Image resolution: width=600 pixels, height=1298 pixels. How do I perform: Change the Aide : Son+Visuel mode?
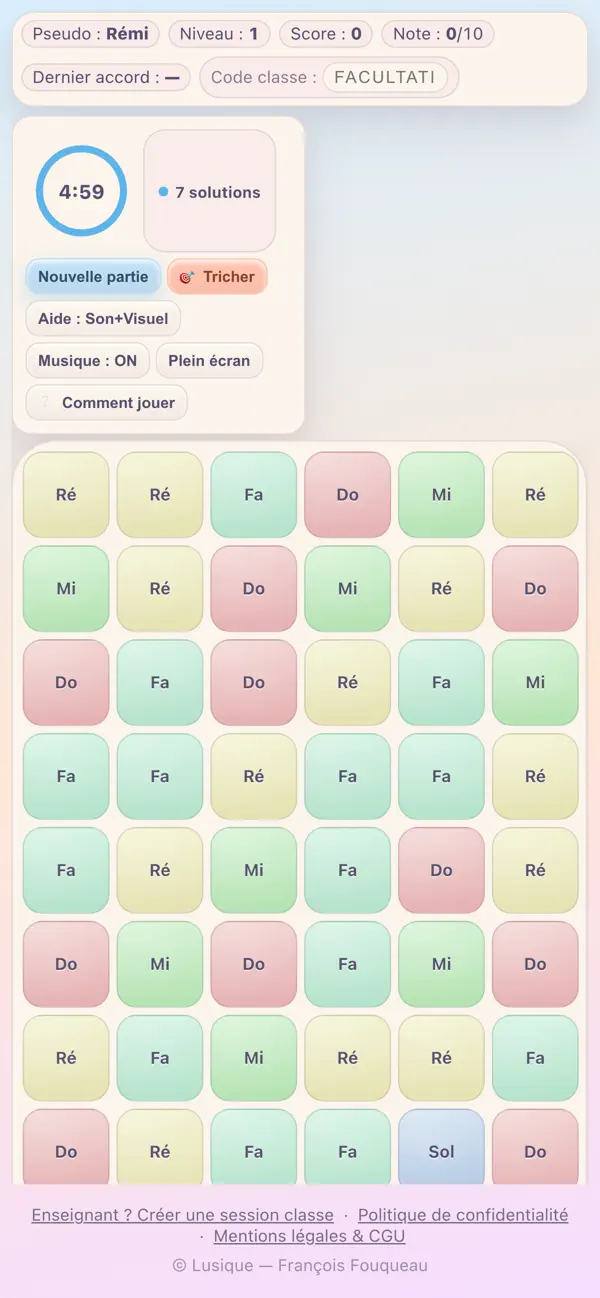[103, 319]
